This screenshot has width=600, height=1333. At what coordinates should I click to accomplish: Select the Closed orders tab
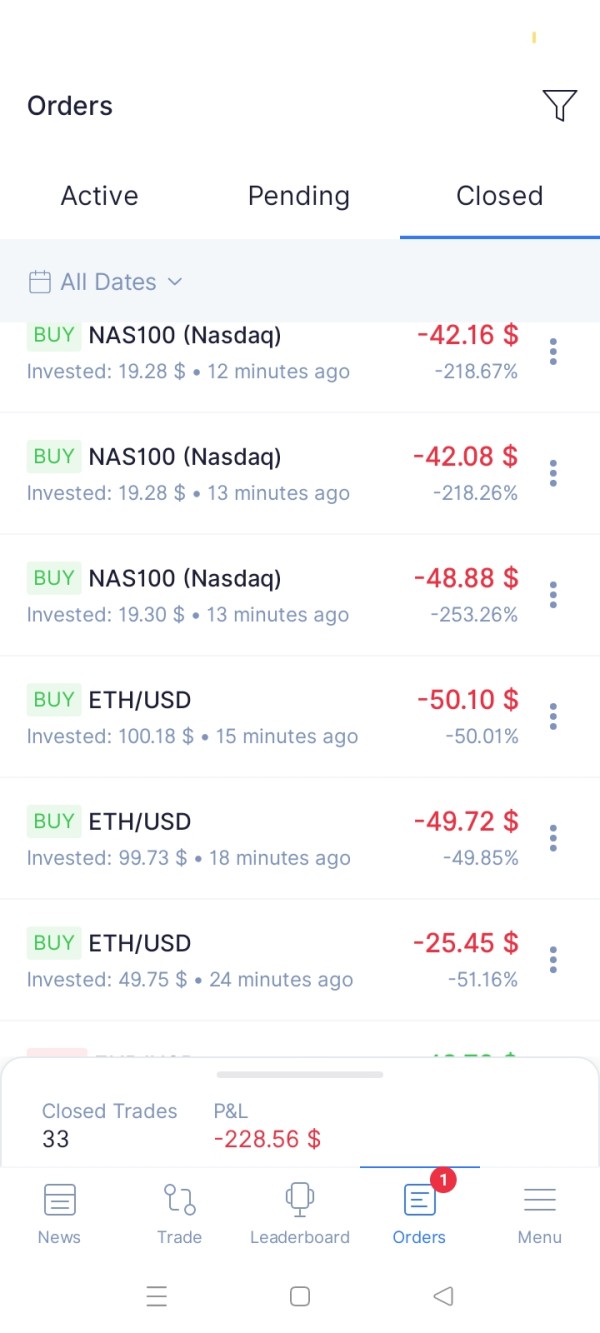499,196
